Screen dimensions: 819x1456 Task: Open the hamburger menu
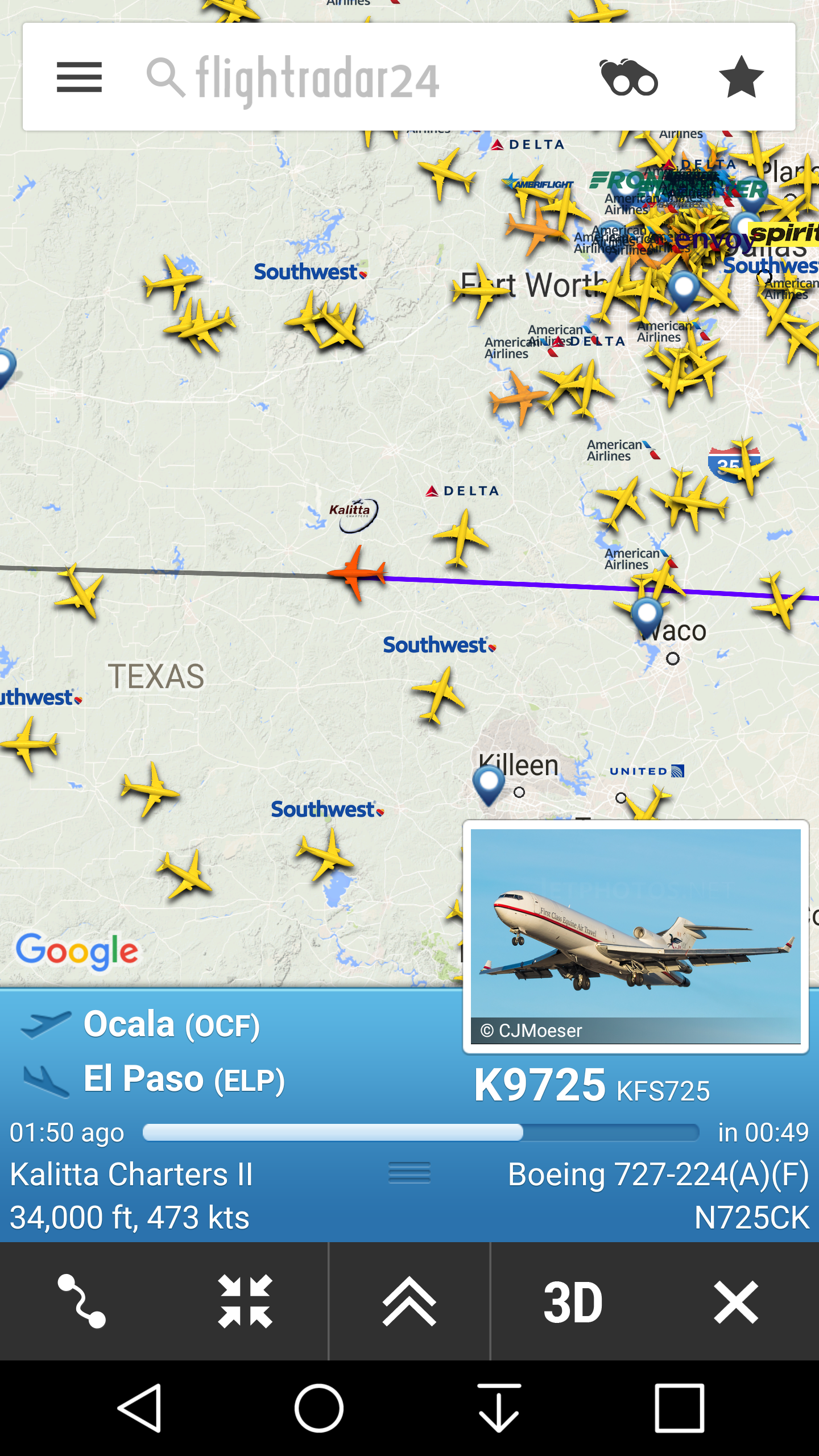(x=79, y=77)
